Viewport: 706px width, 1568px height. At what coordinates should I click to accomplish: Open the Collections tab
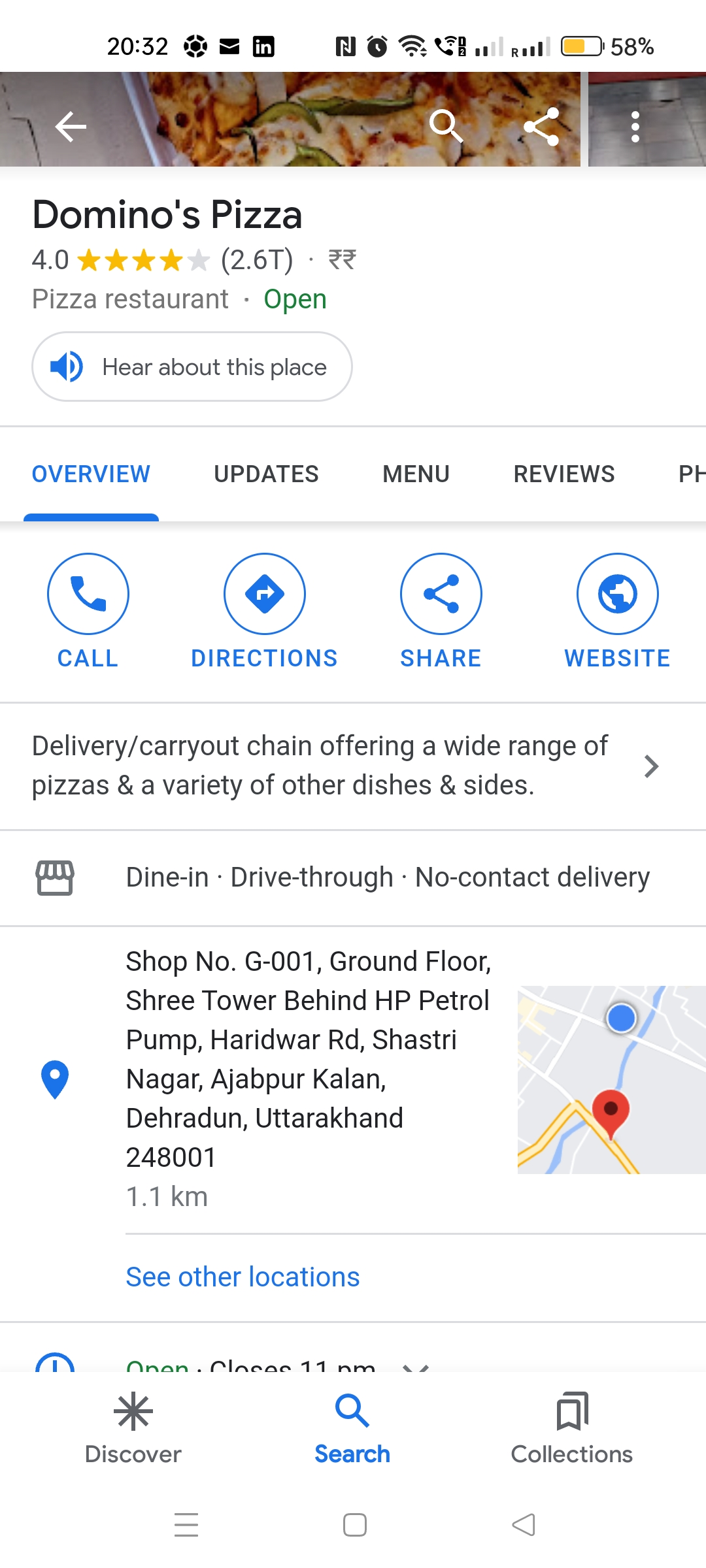pos(571,1429)
